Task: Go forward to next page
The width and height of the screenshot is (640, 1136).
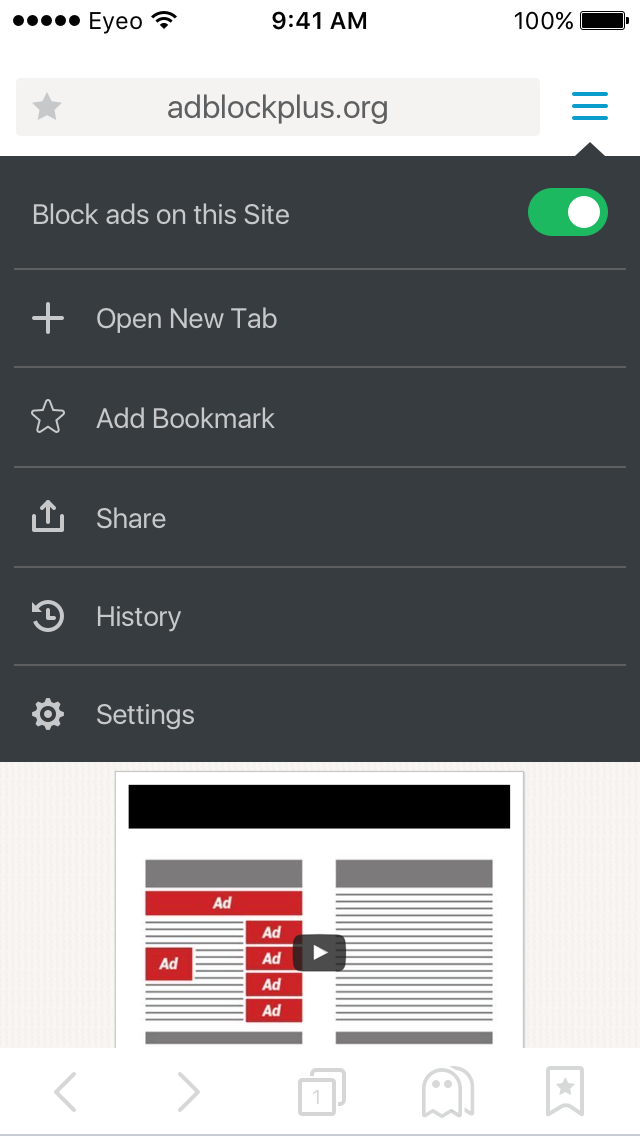Action: tap(188, 1092)
